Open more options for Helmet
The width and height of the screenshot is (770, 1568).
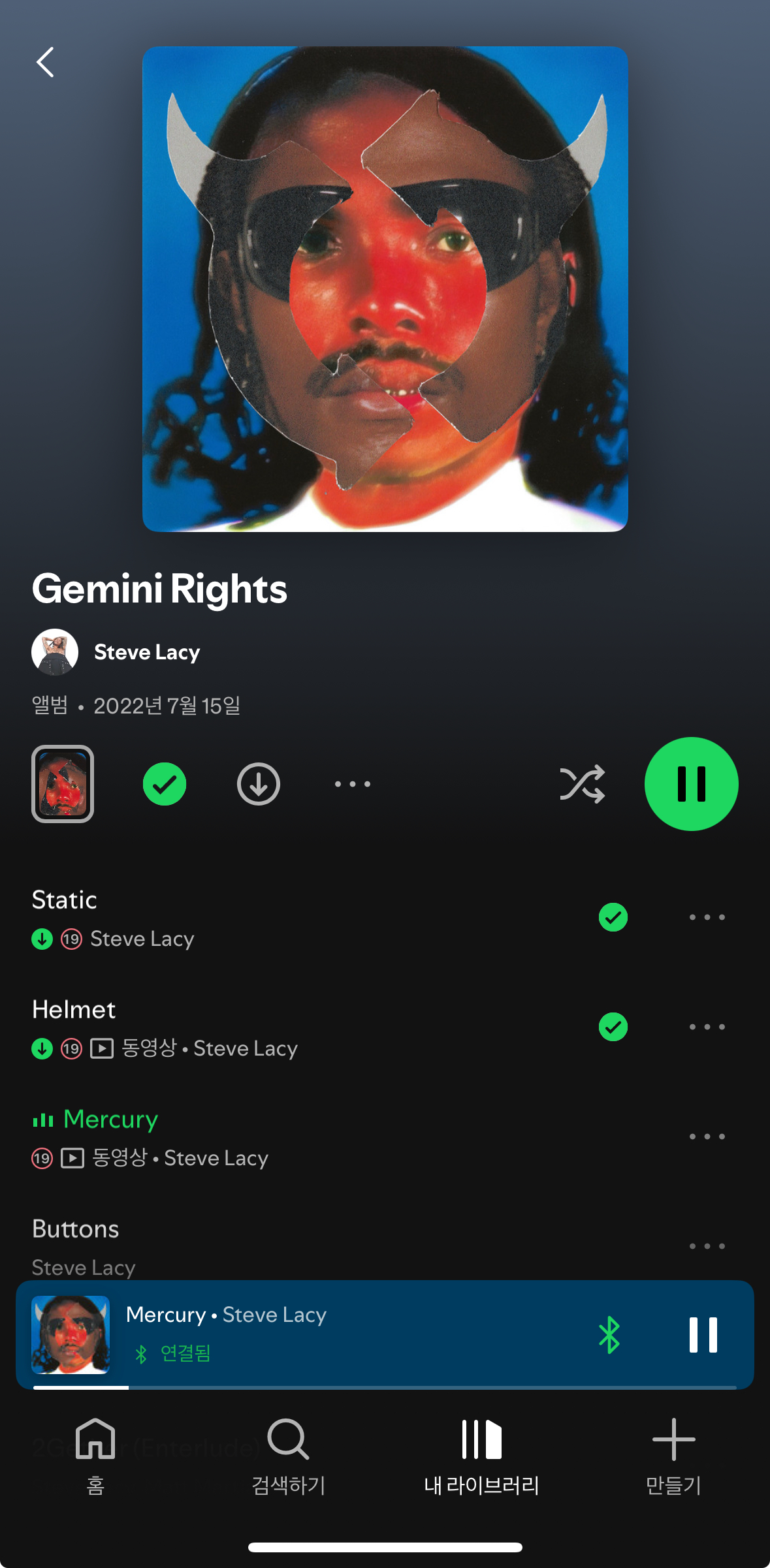pyautogui.click(x=707, y=1027)
